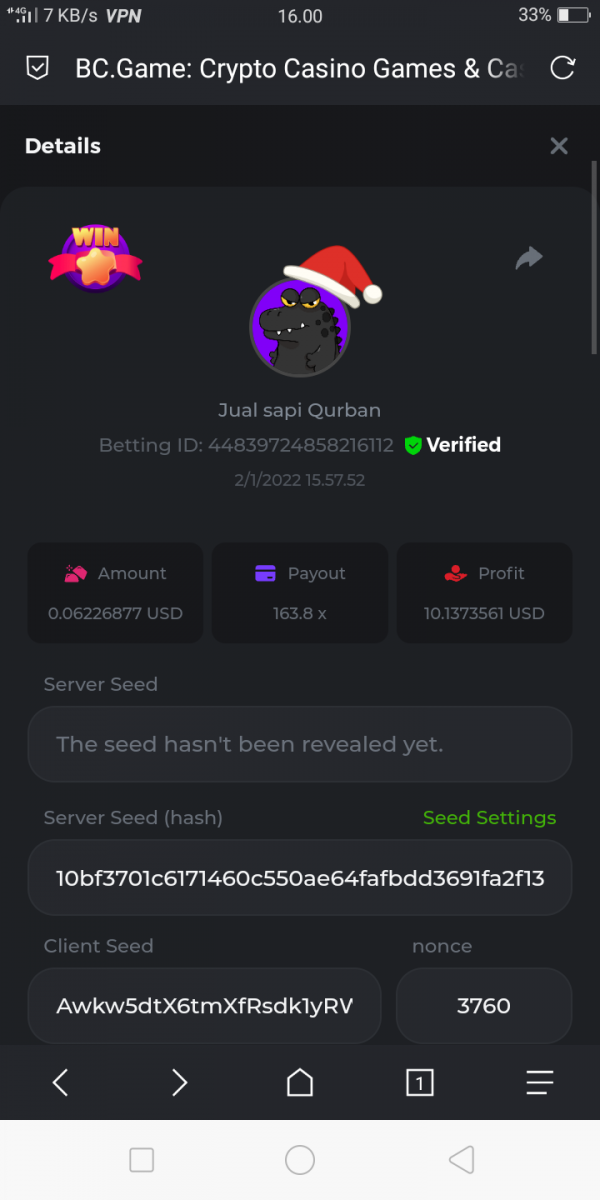Close the bet Details panel

click(x=559, y=146)
